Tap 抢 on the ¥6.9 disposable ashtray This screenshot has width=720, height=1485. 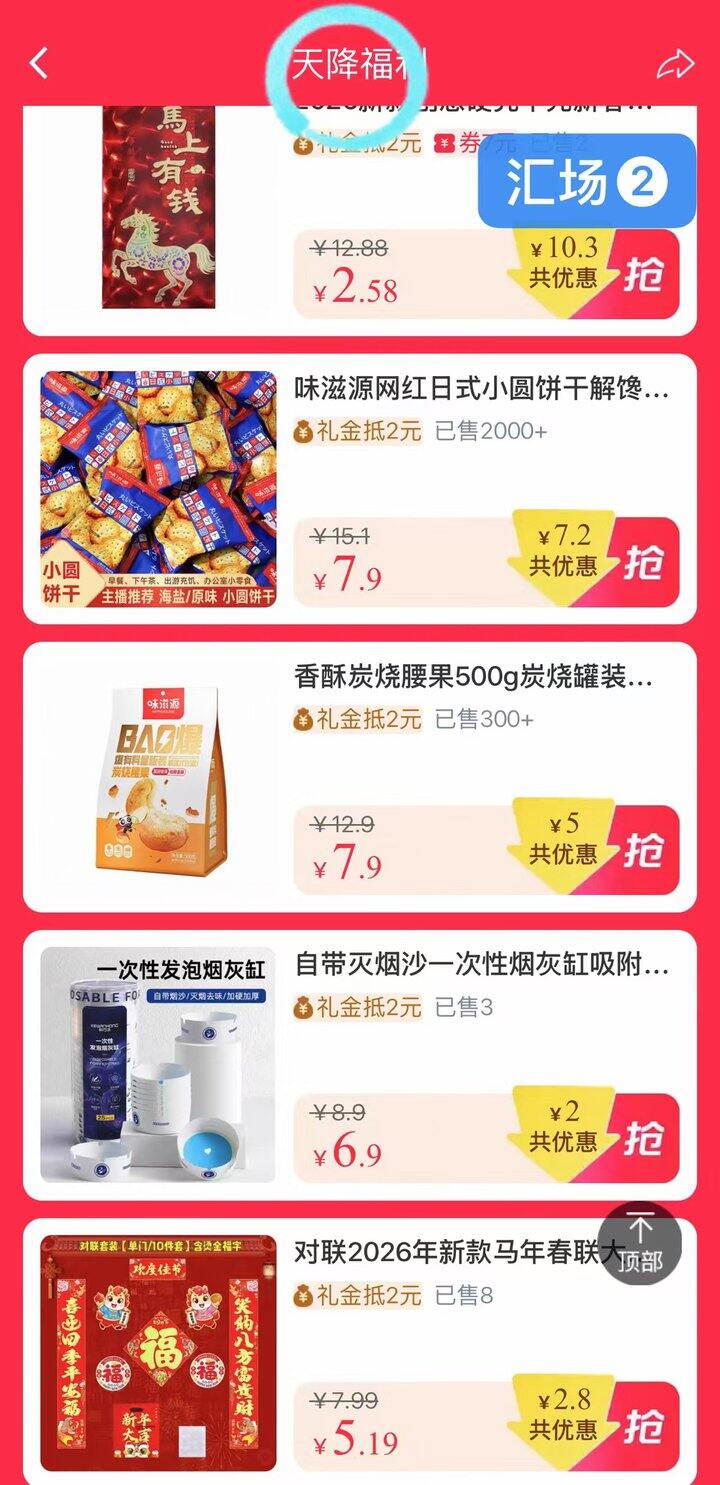click(643, 1139)
